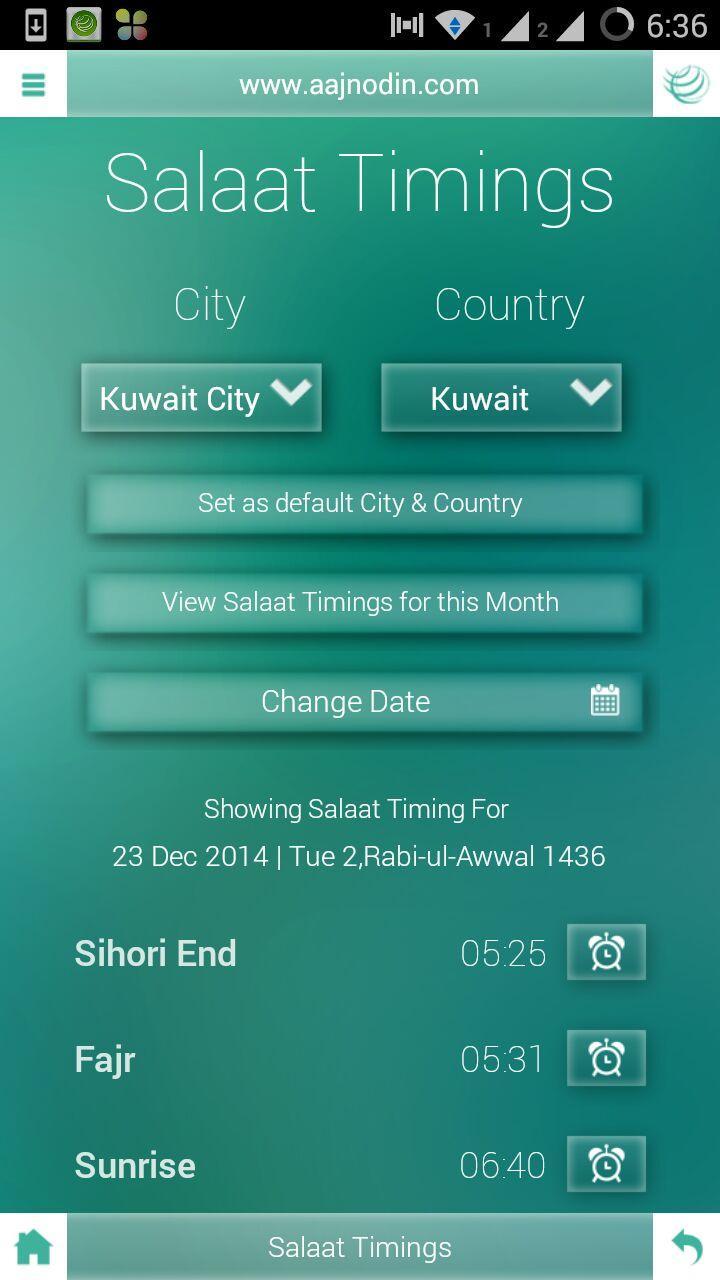Expand the Kuwait City dropdown
This screenshot has height=1280, width=720.
click(x=201, y=398)
